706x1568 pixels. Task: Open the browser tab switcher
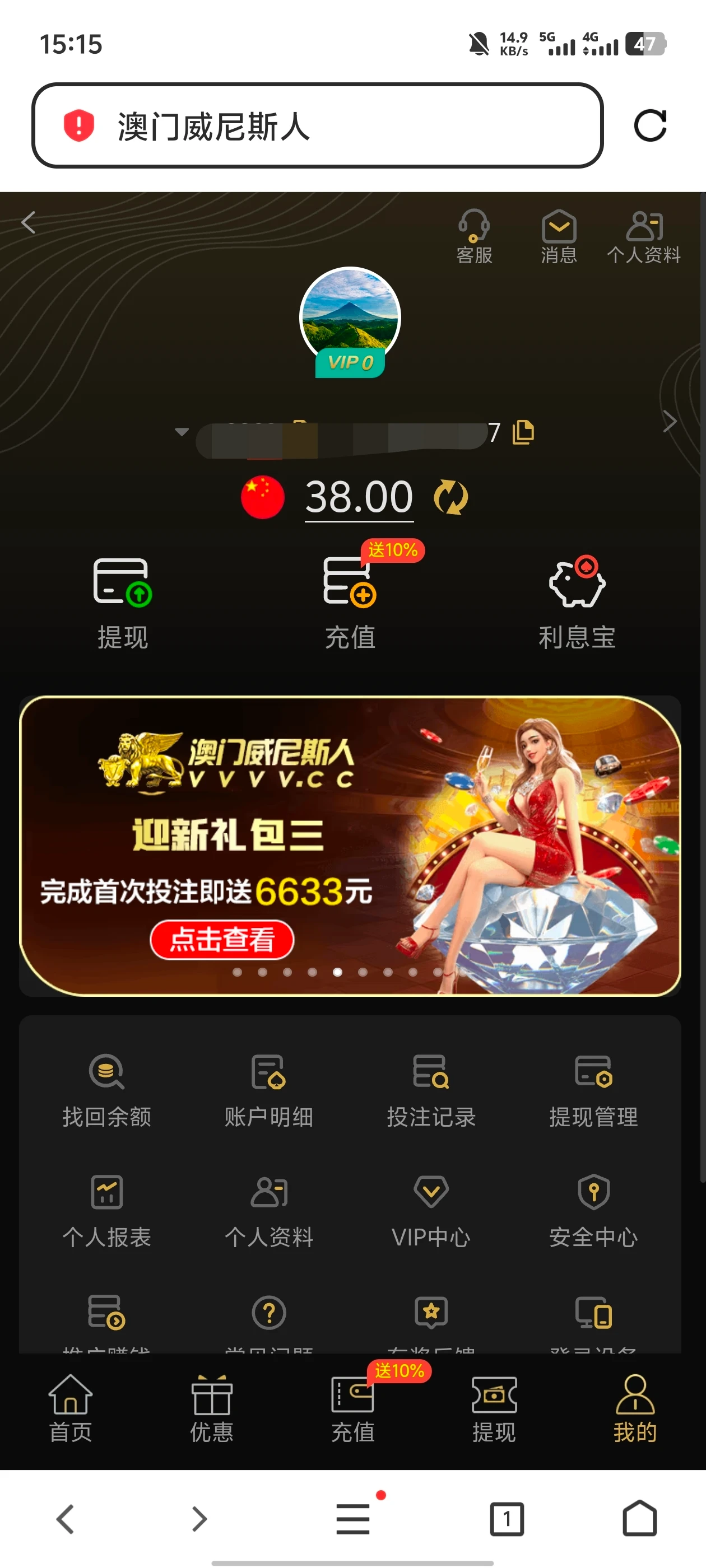click(506, 1519)
